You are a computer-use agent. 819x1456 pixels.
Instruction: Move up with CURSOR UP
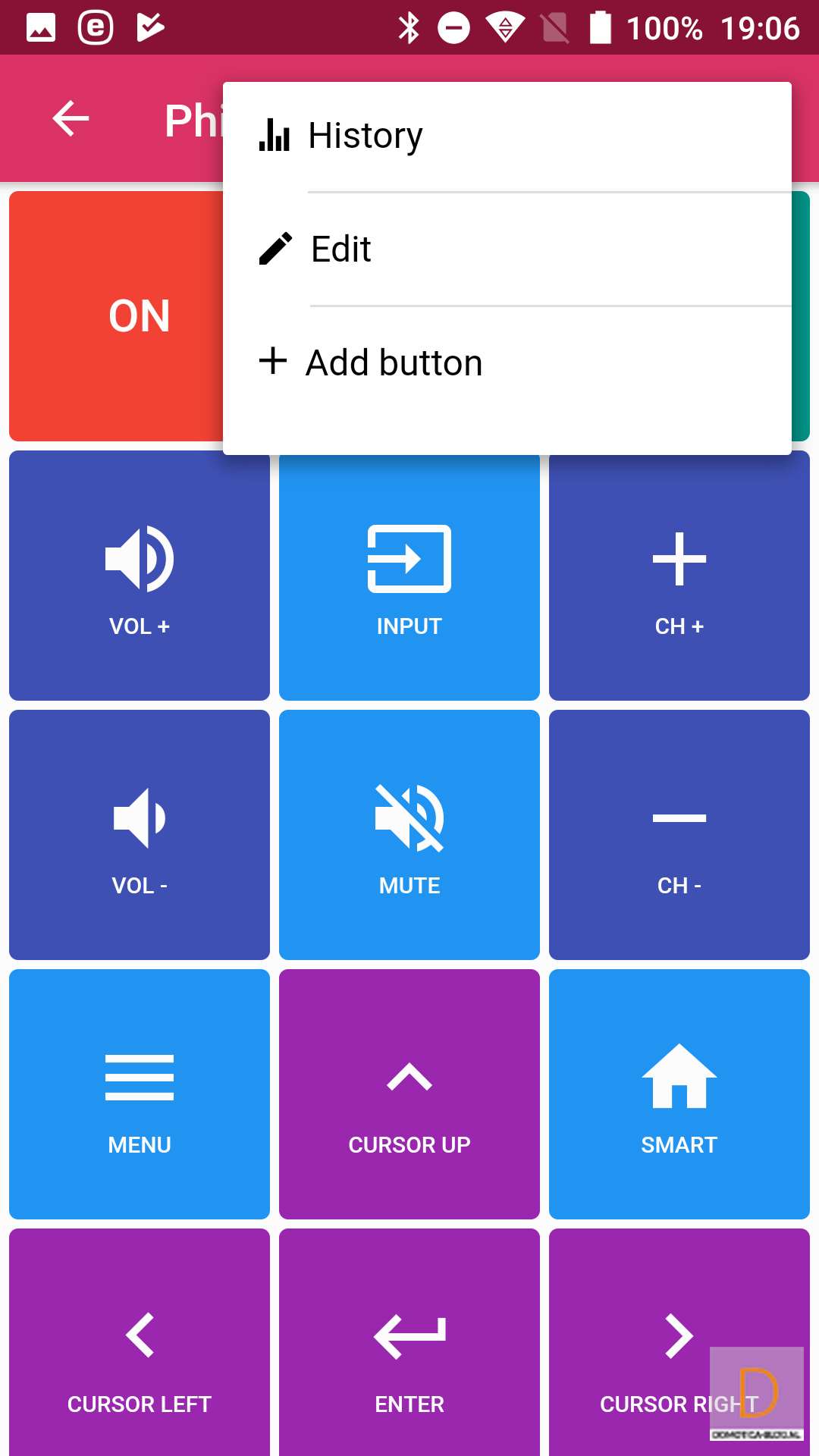coord(409,1094)
